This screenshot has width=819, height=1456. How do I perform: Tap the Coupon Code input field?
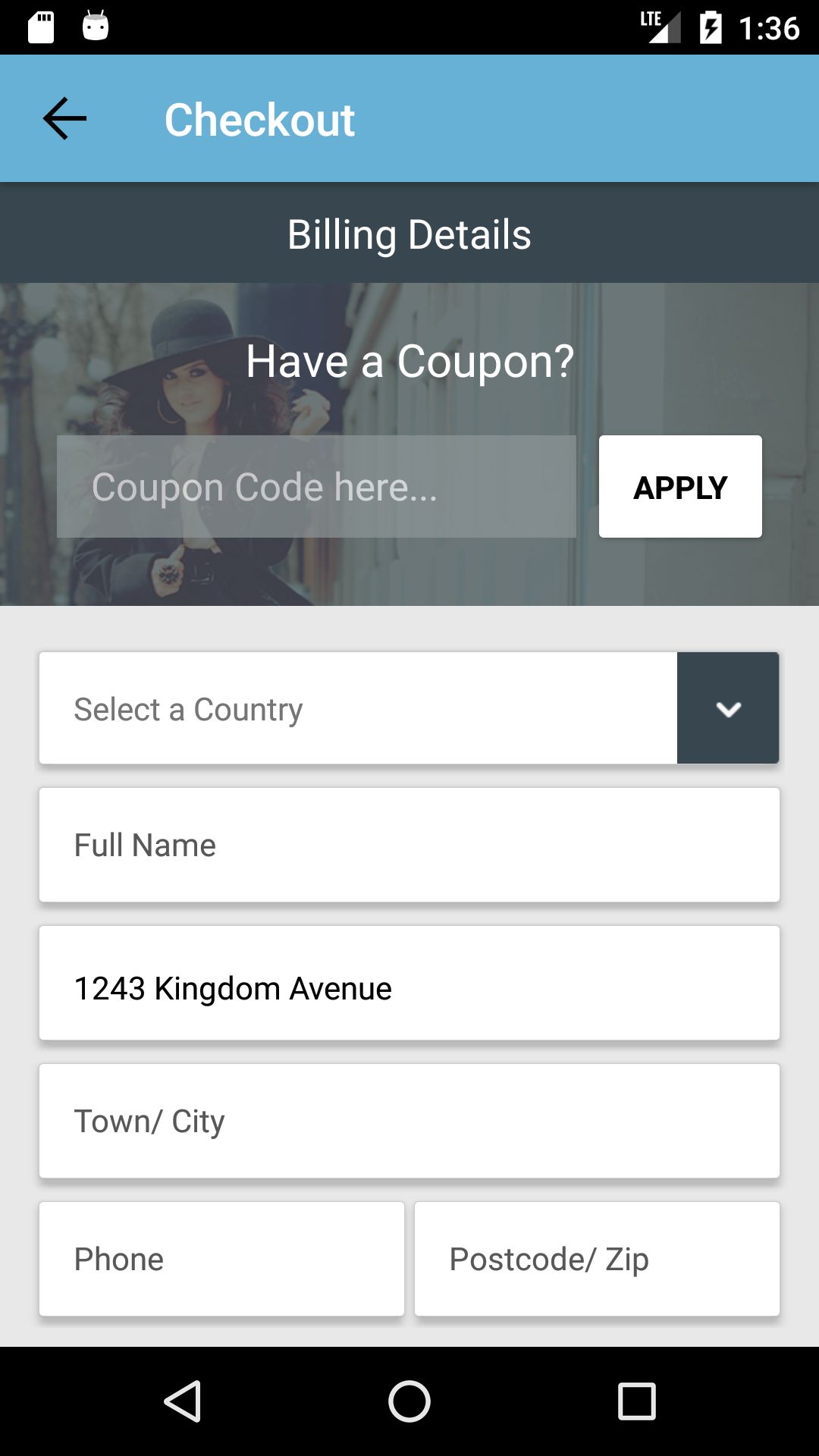(x=316, y=487)
